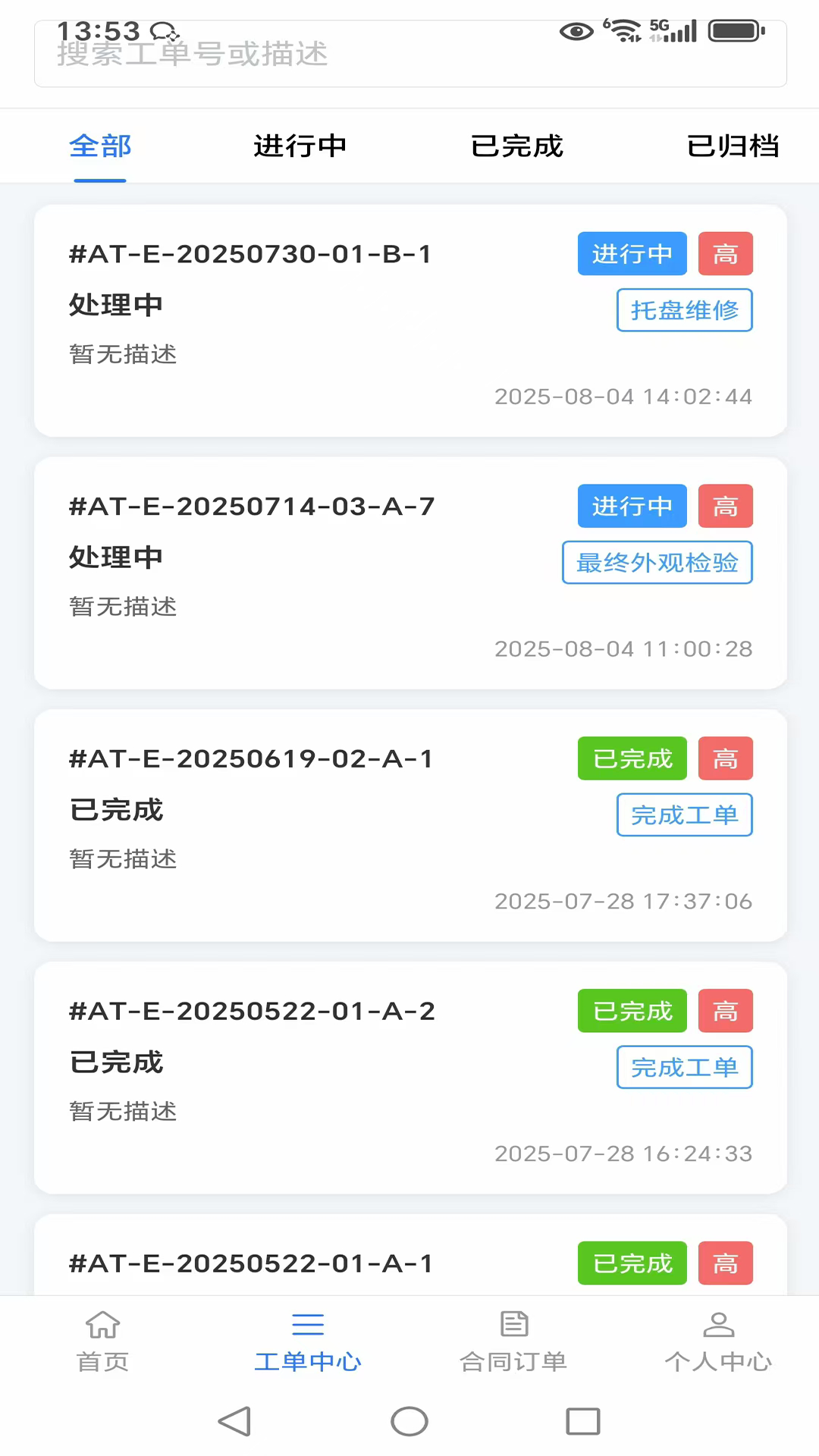Switch to the 进行中 tab
This screenshot has width=819, height=1456.
(300, 146)
